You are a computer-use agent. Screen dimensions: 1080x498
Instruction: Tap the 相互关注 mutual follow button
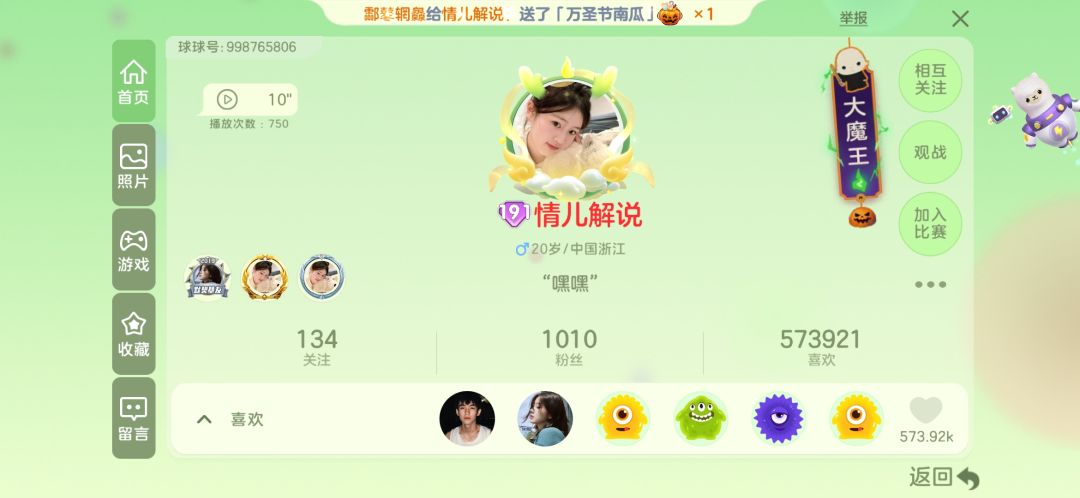pyautogui.click(x=930, y=80)
